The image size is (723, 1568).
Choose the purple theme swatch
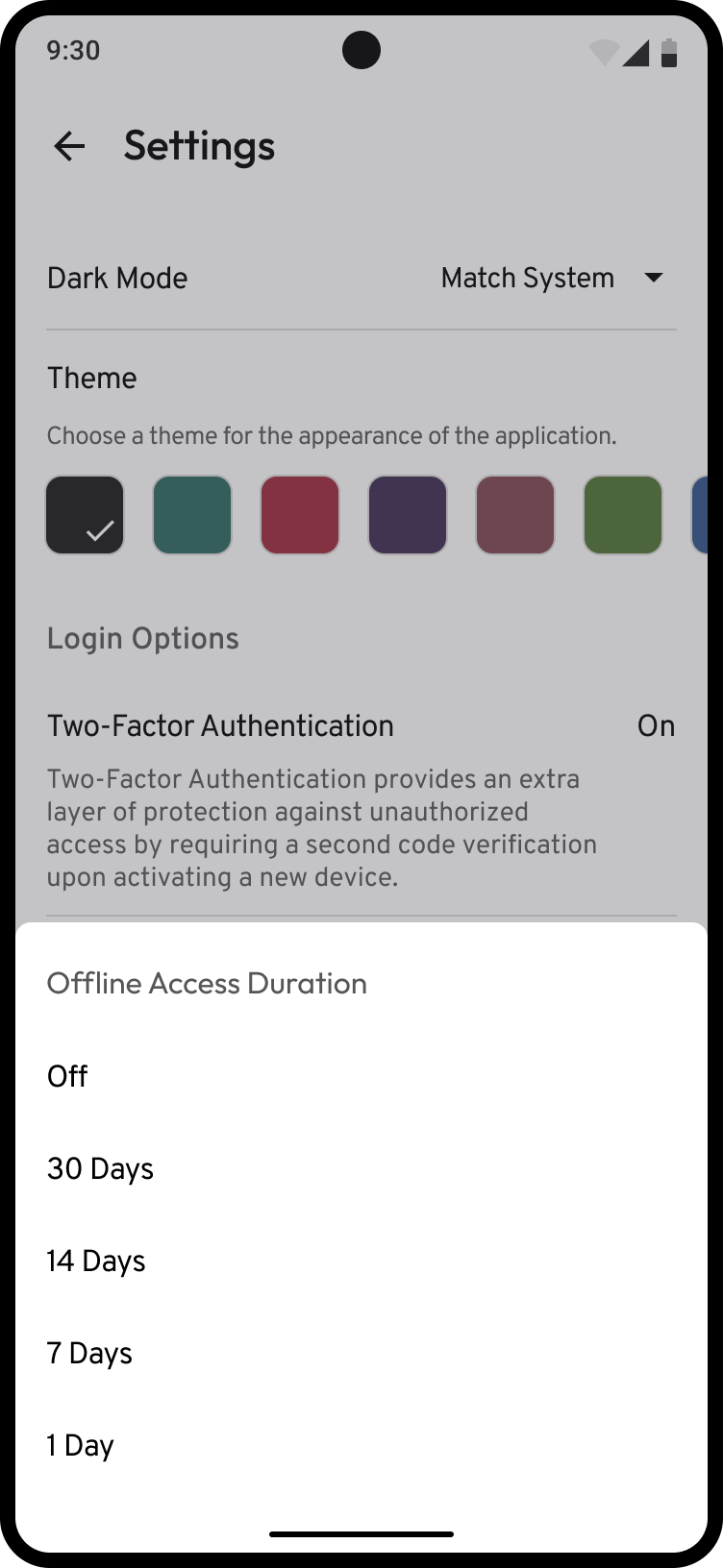pyautogui.click(x=408, y=515)
